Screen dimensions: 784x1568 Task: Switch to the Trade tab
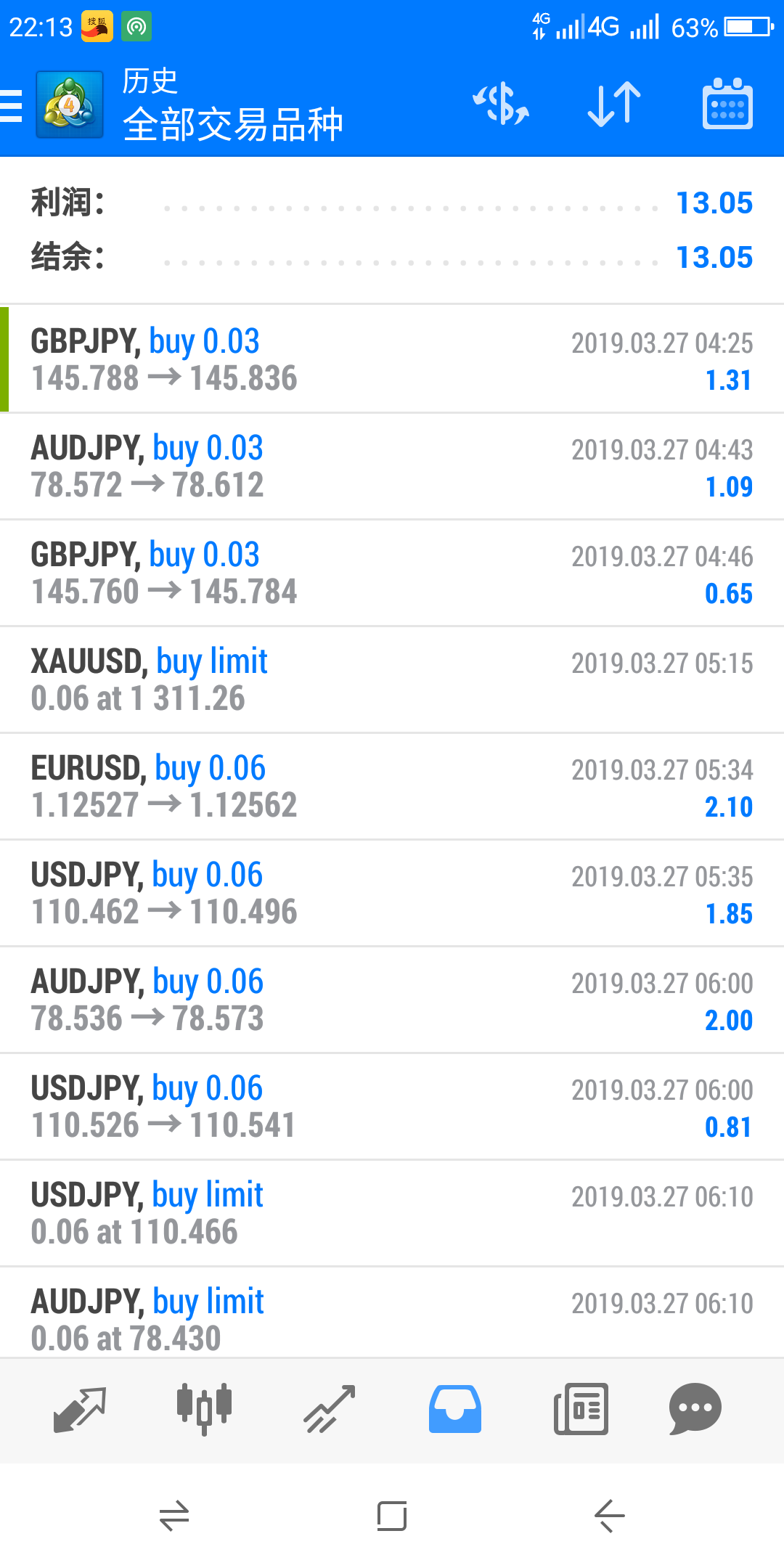tap(330, 1409)
